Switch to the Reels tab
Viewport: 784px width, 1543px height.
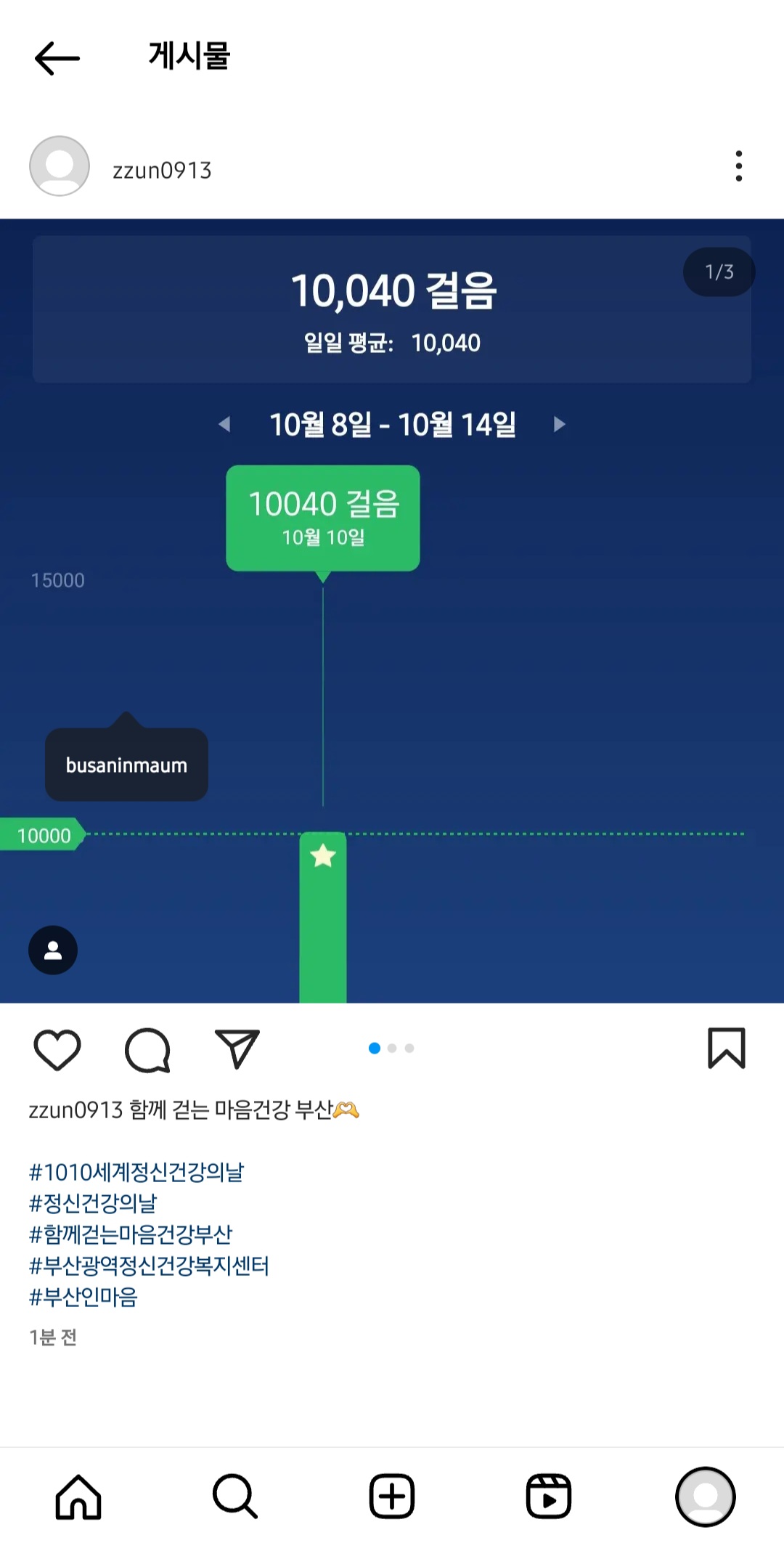(549, 1497)
